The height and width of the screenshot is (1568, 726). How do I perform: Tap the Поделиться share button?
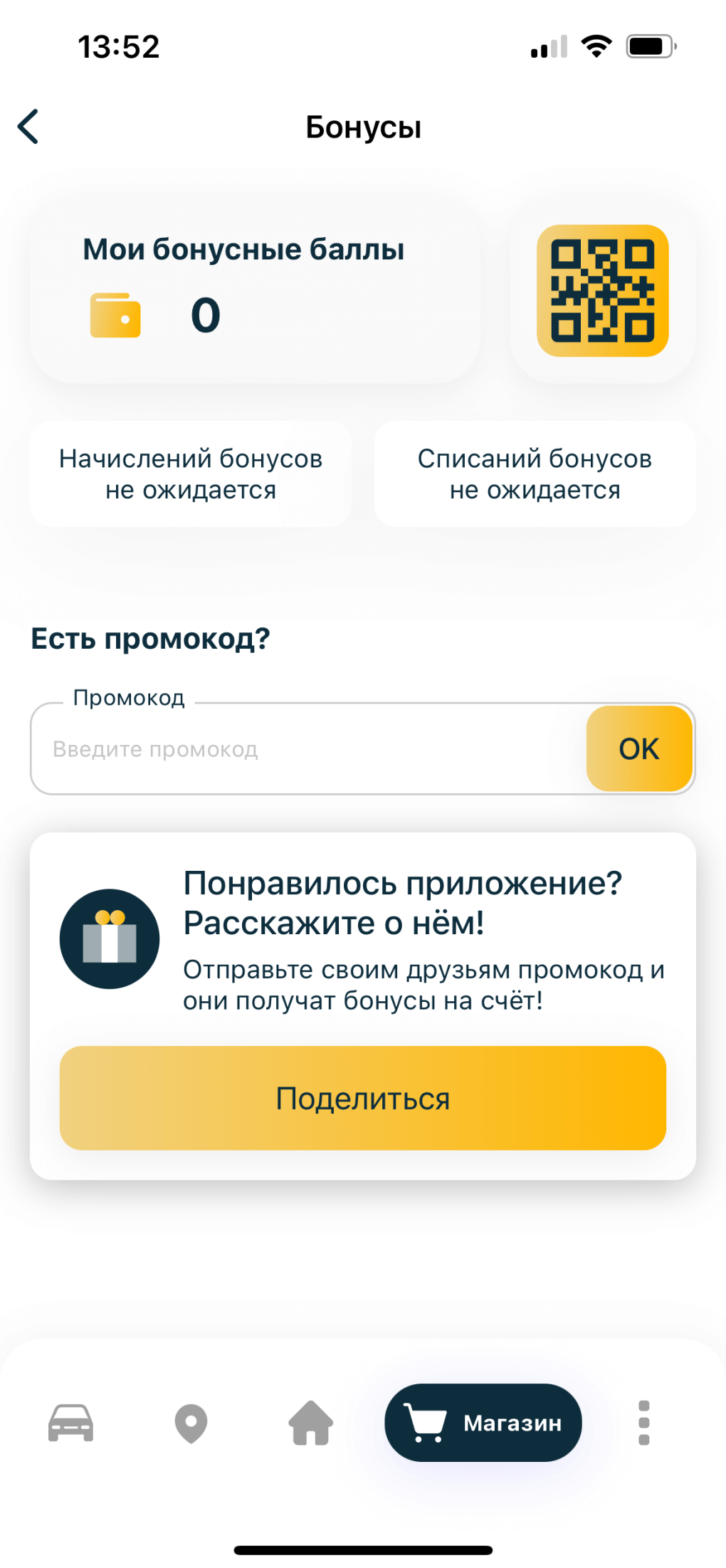(x=362, y=1097)
